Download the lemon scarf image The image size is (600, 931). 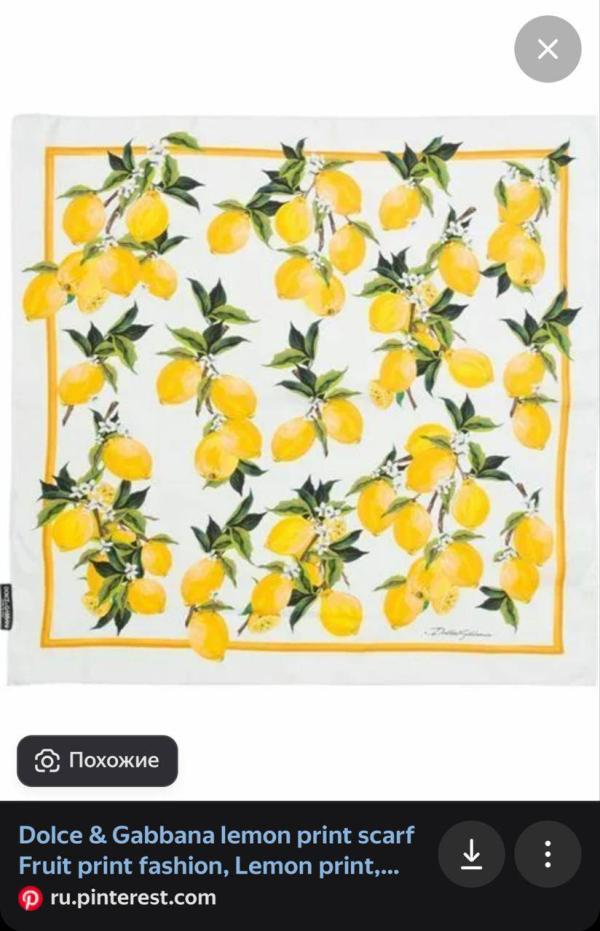pyautogui.click(x=472, y=853)
